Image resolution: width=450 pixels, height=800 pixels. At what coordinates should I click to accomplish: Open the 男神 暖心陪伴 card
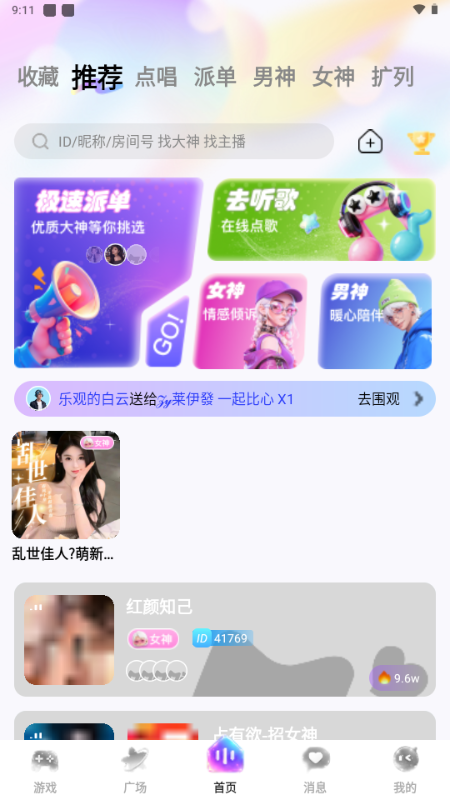pyautogui.click(x=375, y=321)
